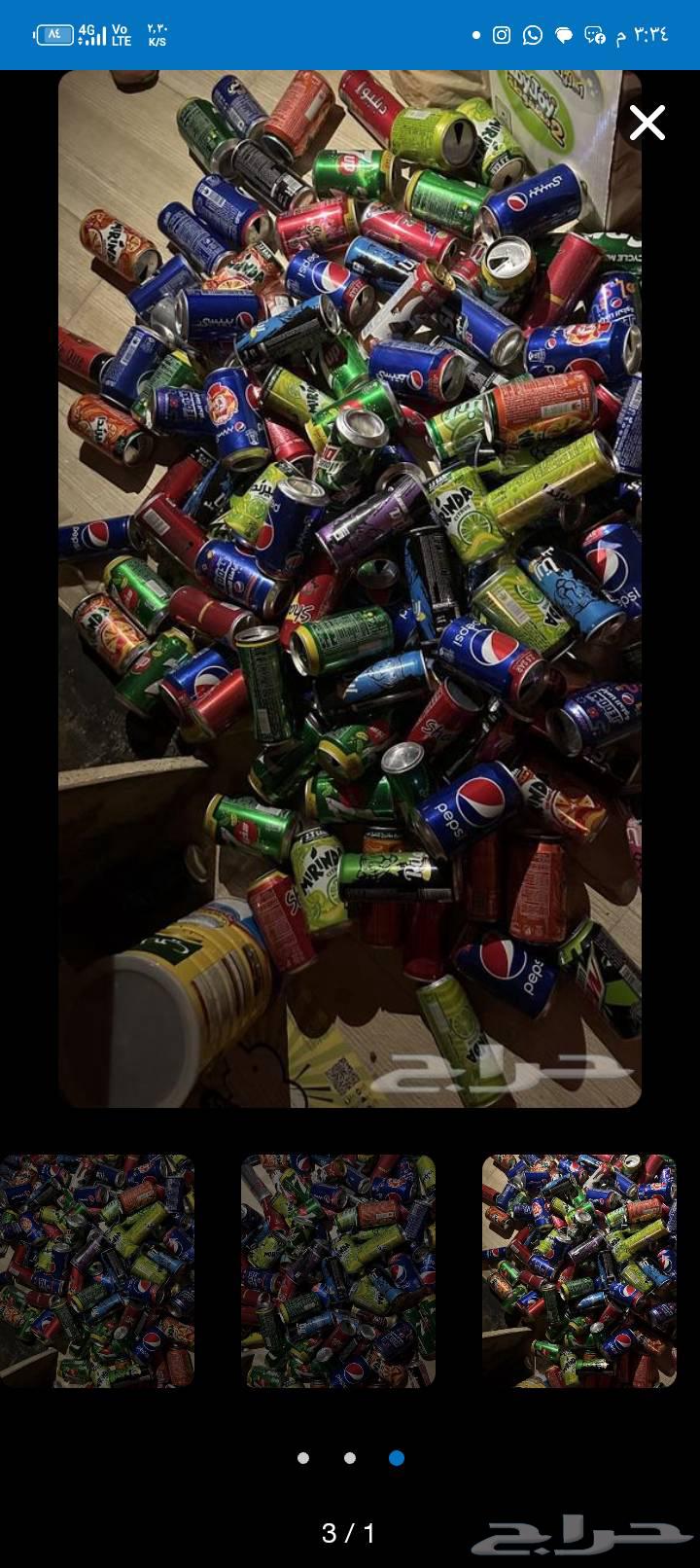Select the battery indicator showing 84

53,32
